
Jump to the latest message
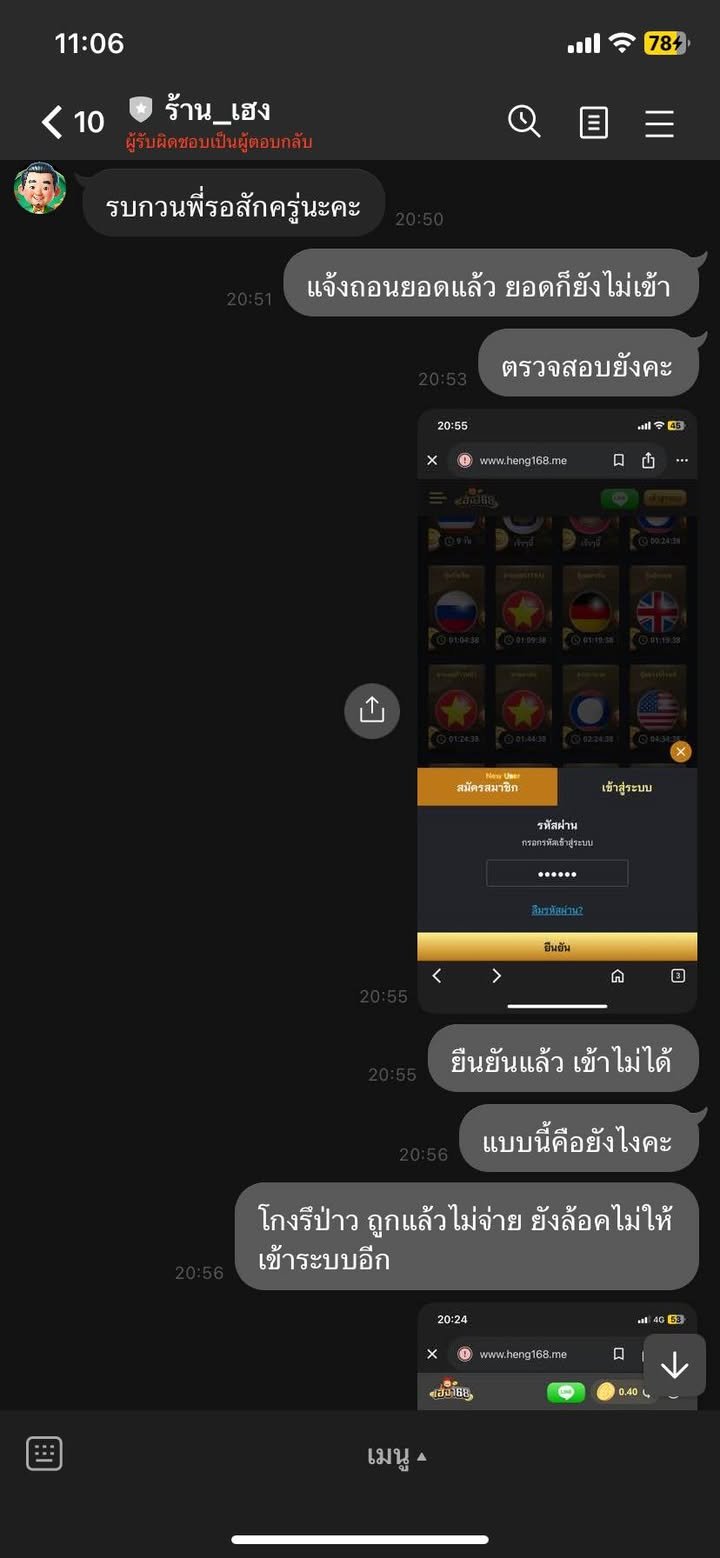[675, 1365]
